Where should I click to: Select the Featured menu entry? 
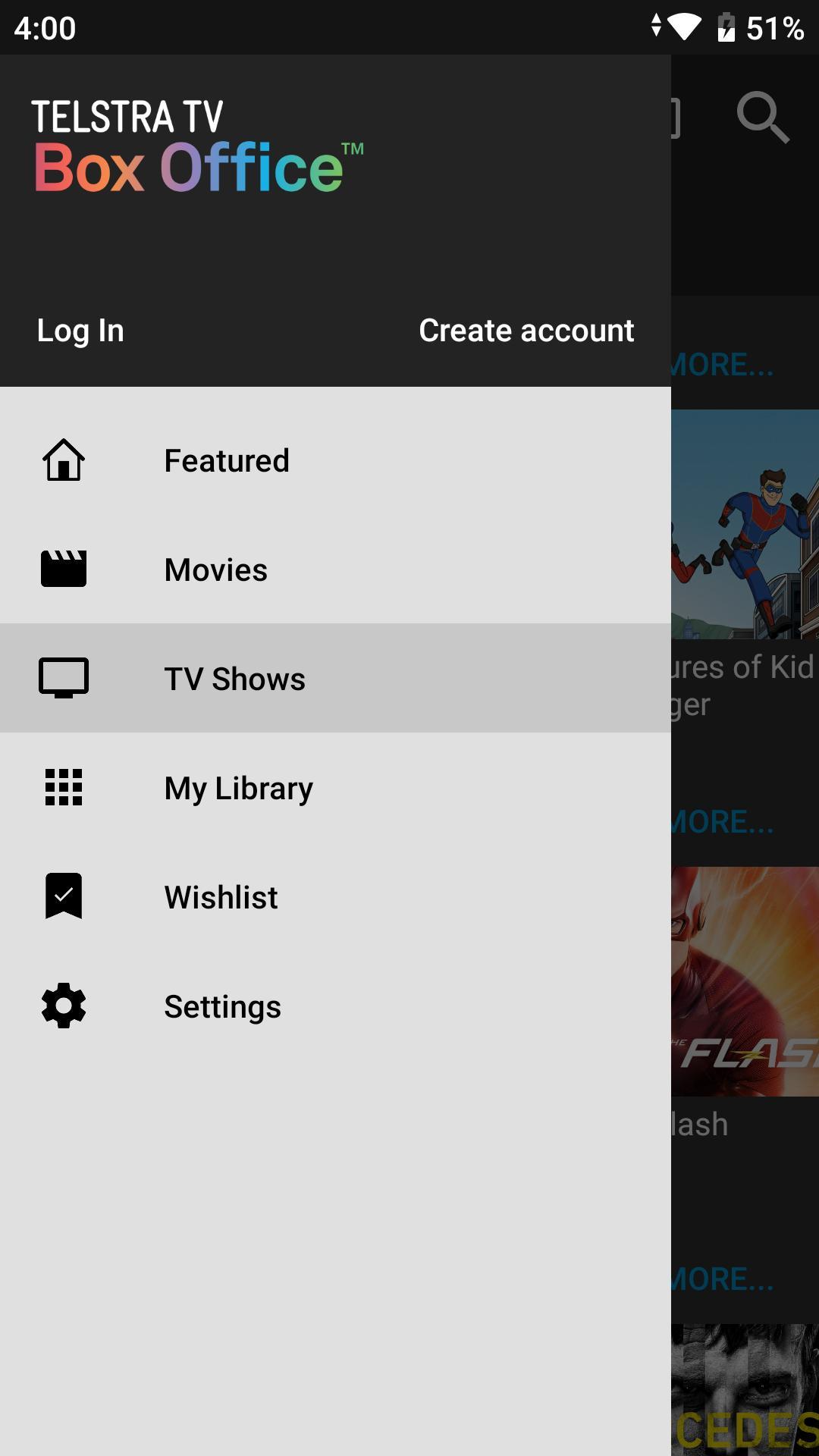[226, 460]
